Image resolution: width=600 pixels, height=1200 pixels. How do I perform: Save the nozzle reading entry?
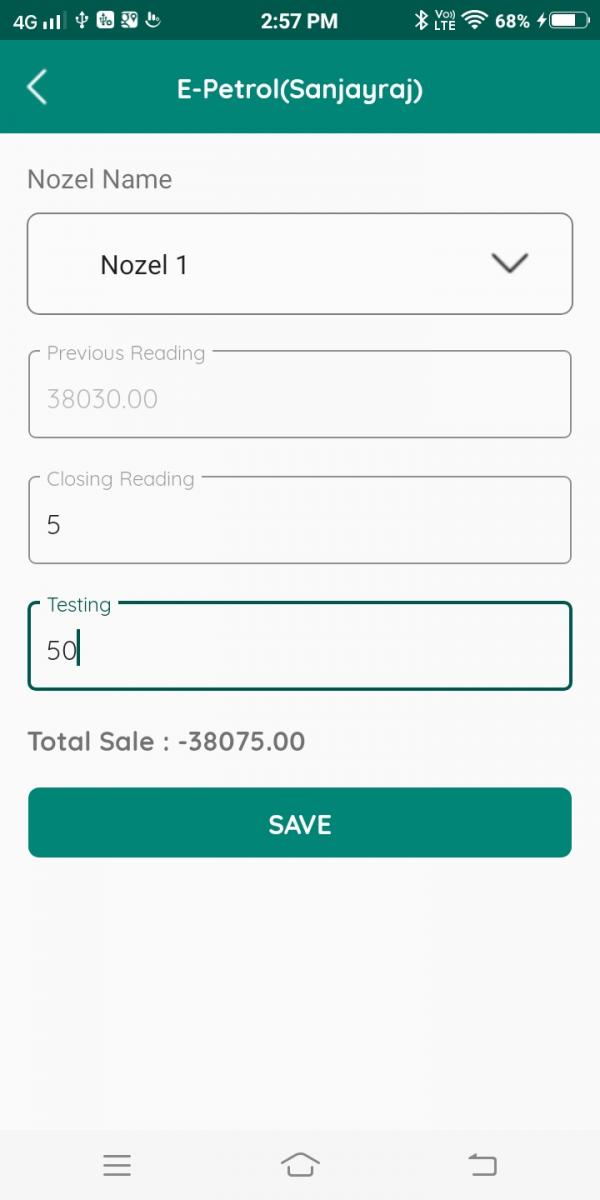tap(300, 823)
